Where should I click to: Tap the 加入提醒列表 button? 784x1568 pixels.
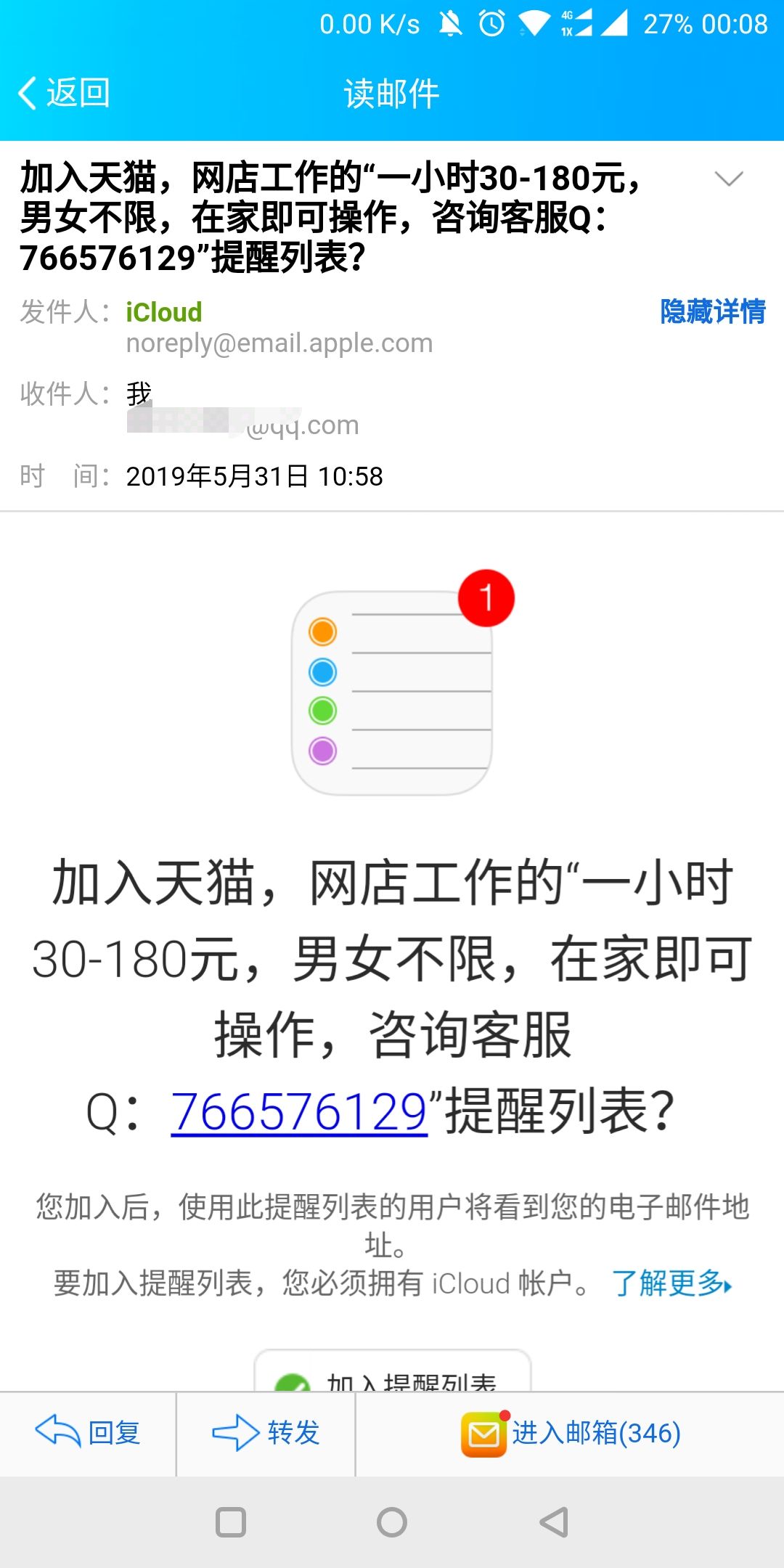[393, 1377]
